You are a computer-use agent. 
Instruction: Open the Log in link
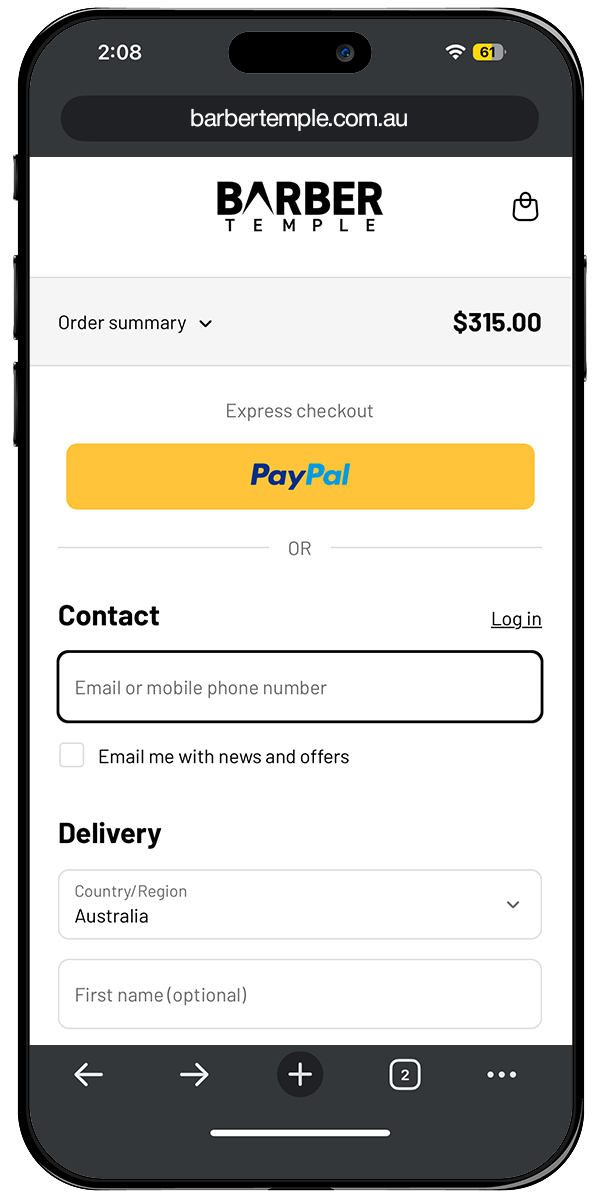point(516,619)
